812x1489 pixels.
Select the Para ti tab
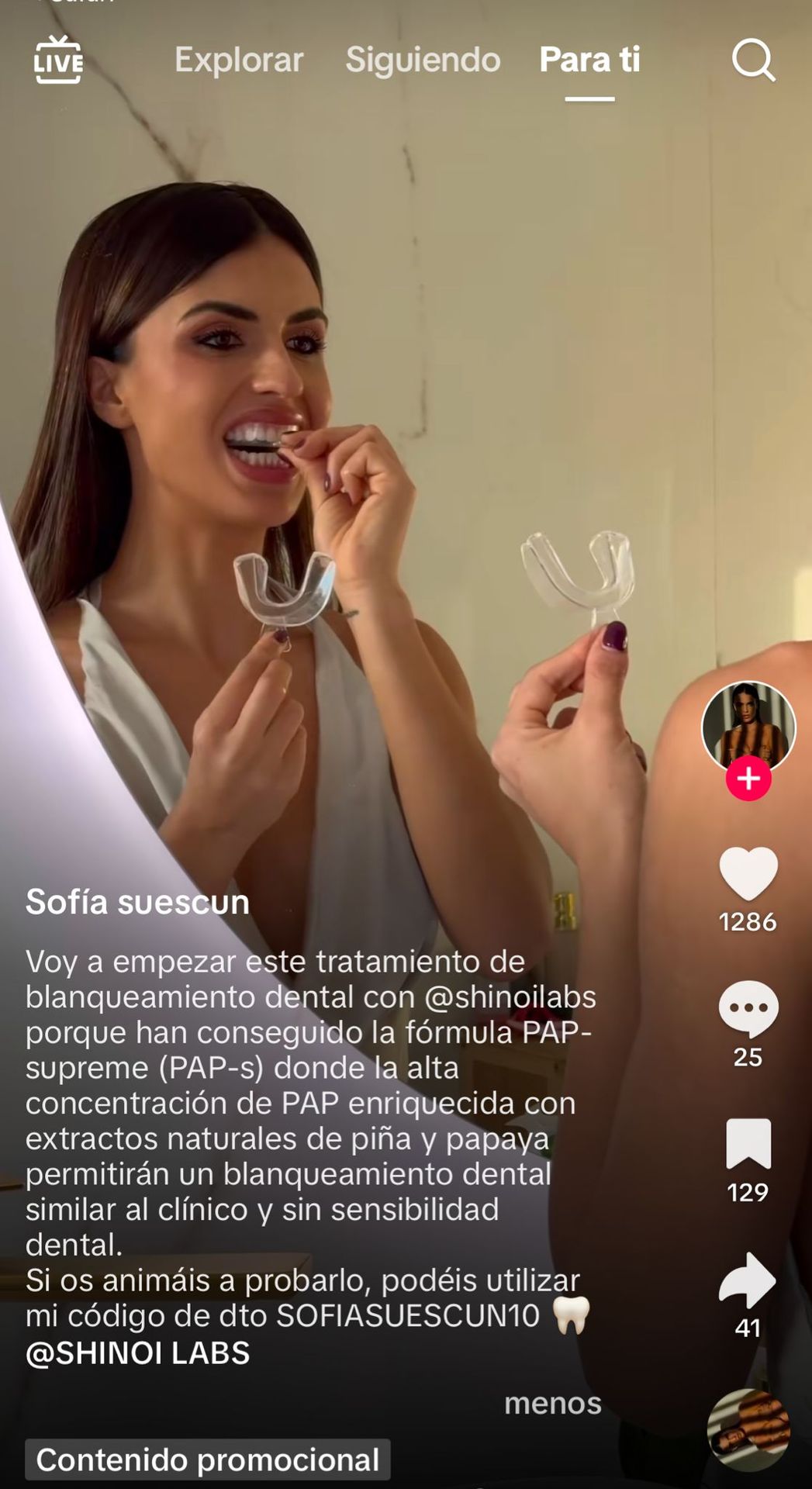[589, 60]
